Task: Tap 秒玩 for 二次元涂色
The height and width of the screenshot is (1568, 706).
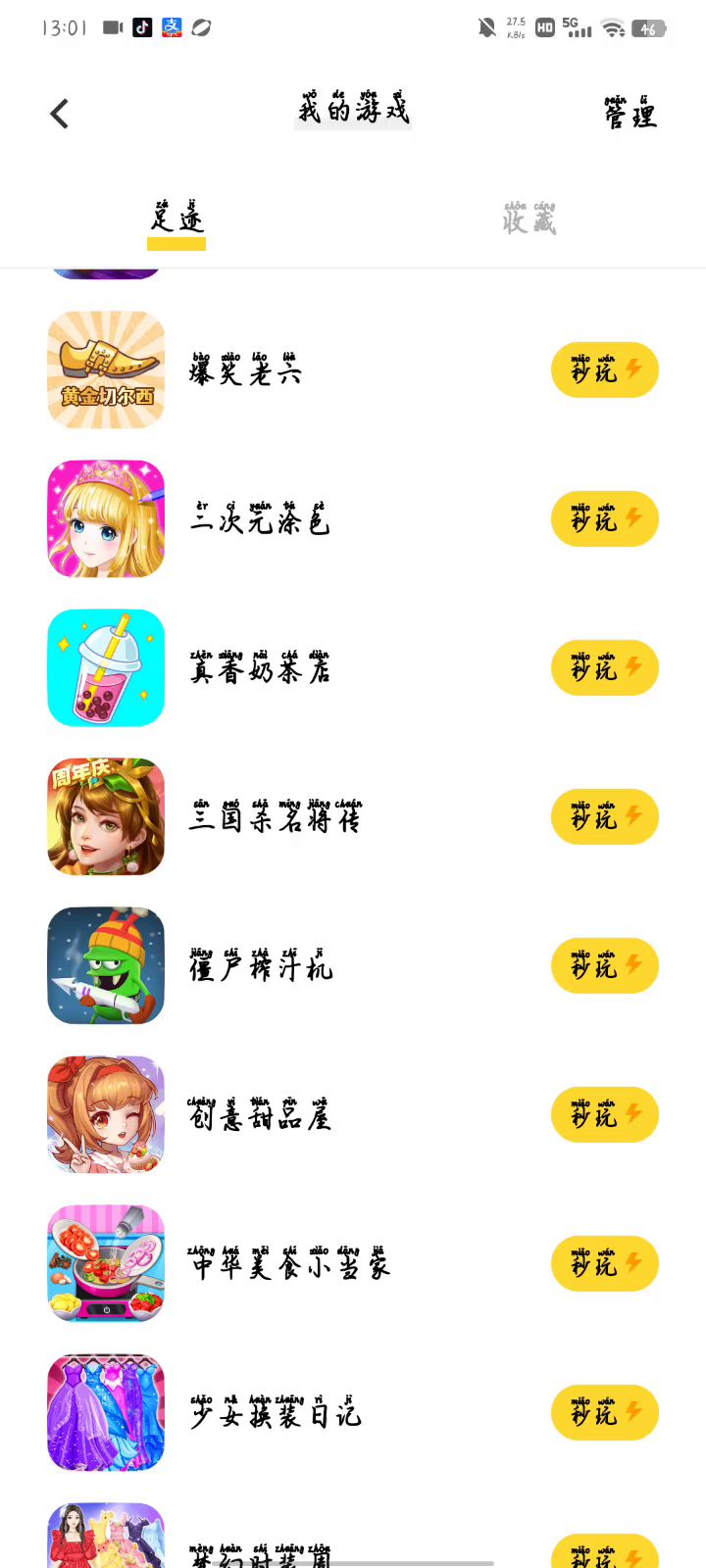Action: (604, 519)
